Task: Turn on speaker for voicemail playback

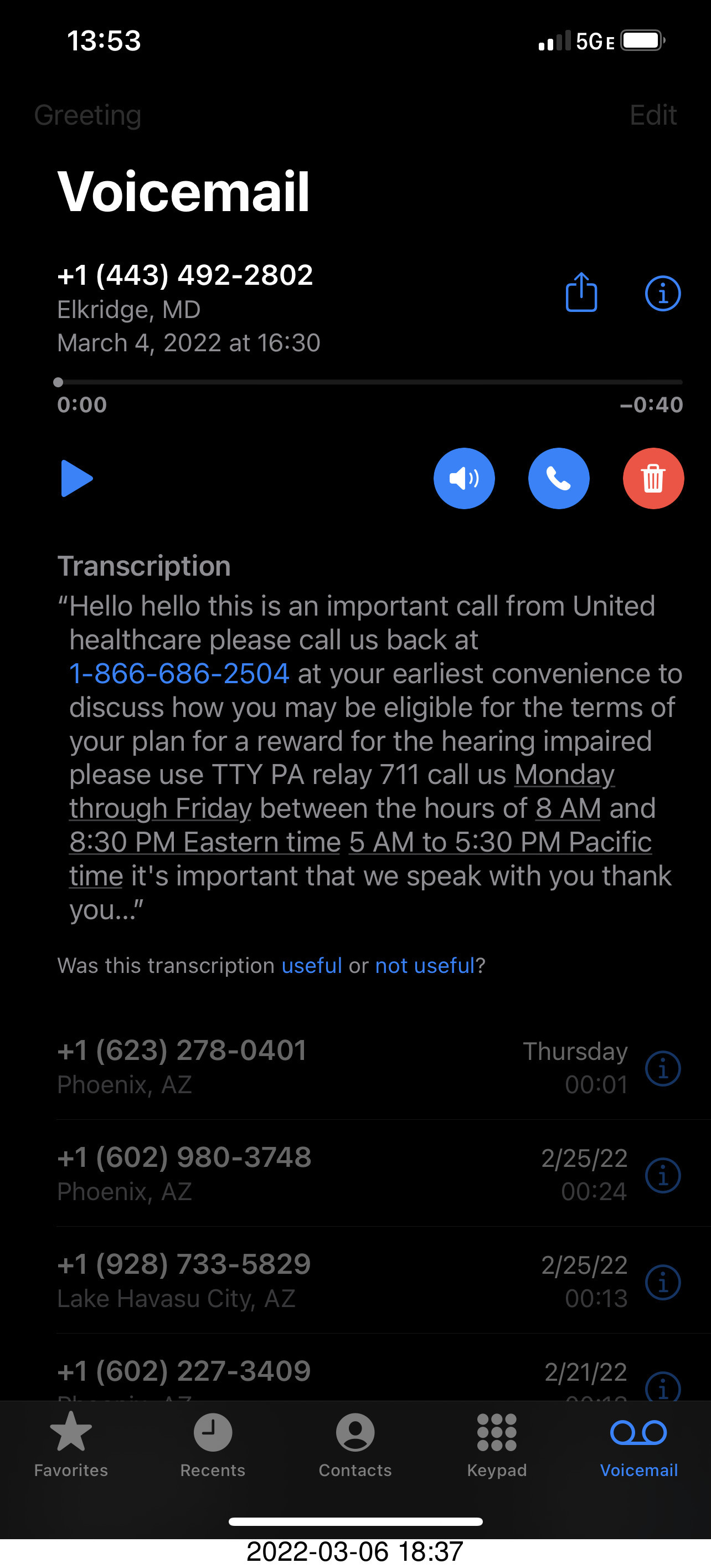Action: point(464,479)
